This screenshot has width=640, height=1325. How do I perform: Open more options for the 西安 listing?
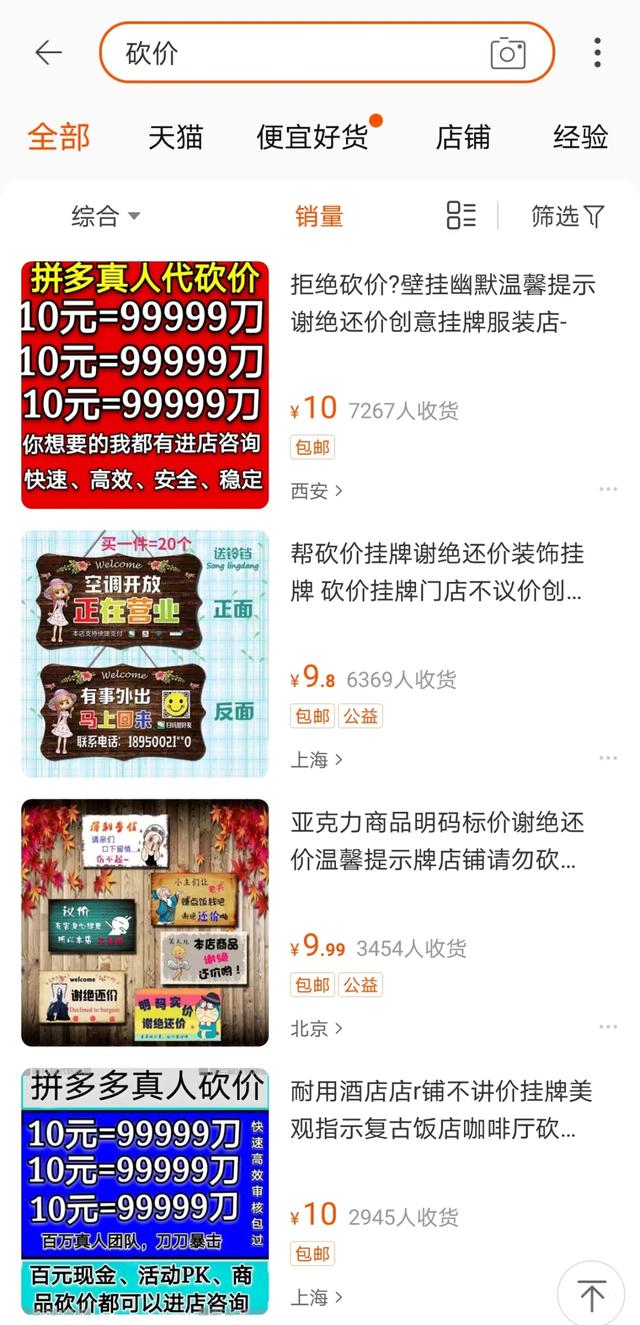(x=608, y=490)
